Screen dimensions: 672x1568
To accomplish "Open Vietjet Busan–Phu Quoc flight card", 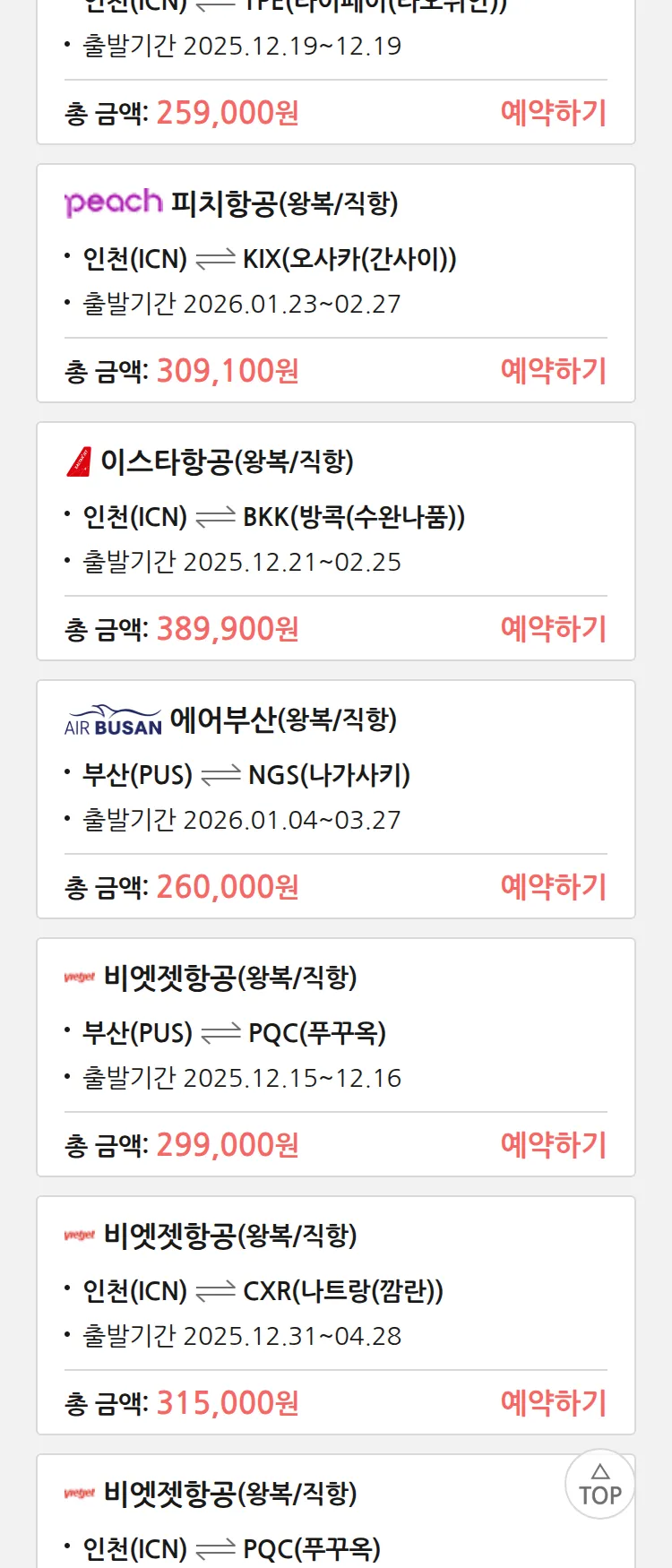I will [335, 1034].
